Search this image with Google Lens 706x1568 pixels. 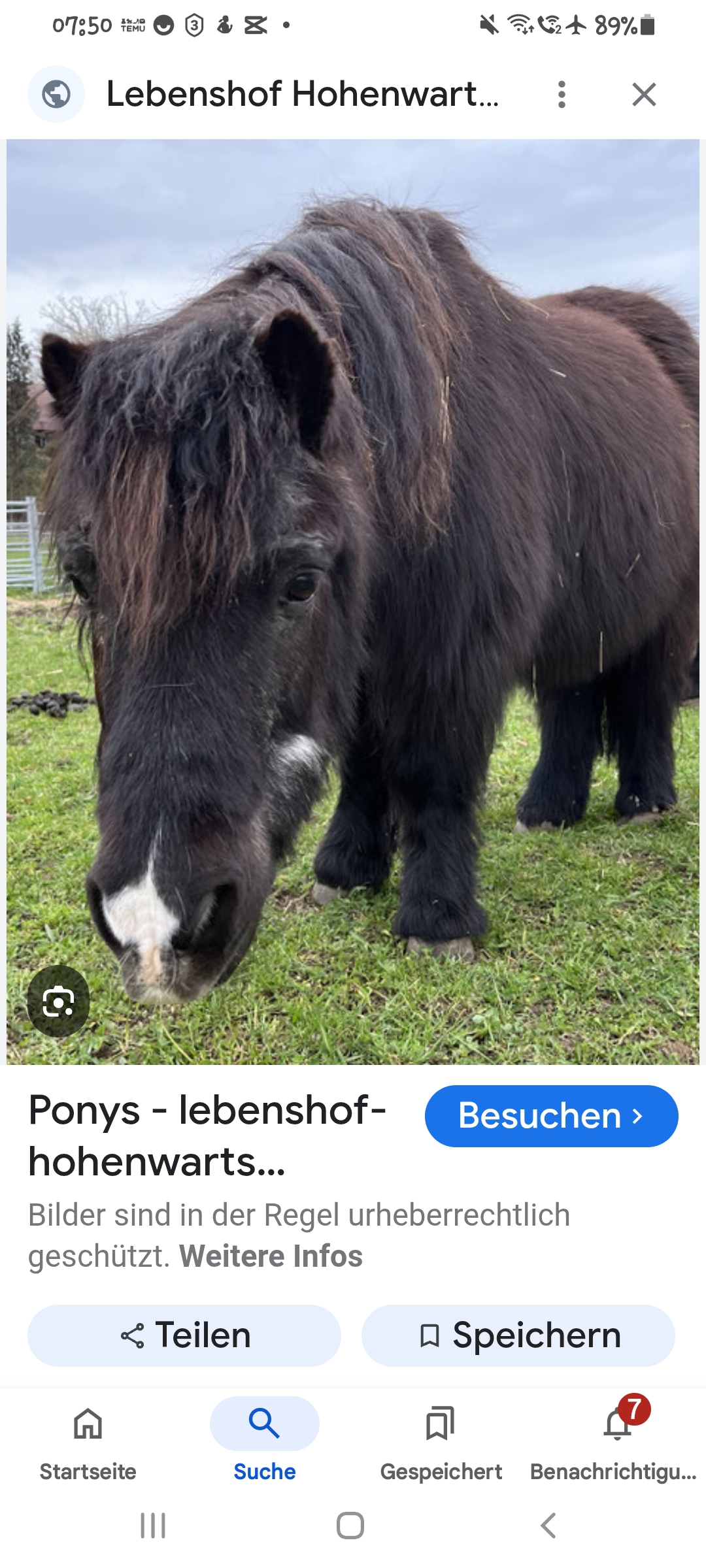[58, 1002]
